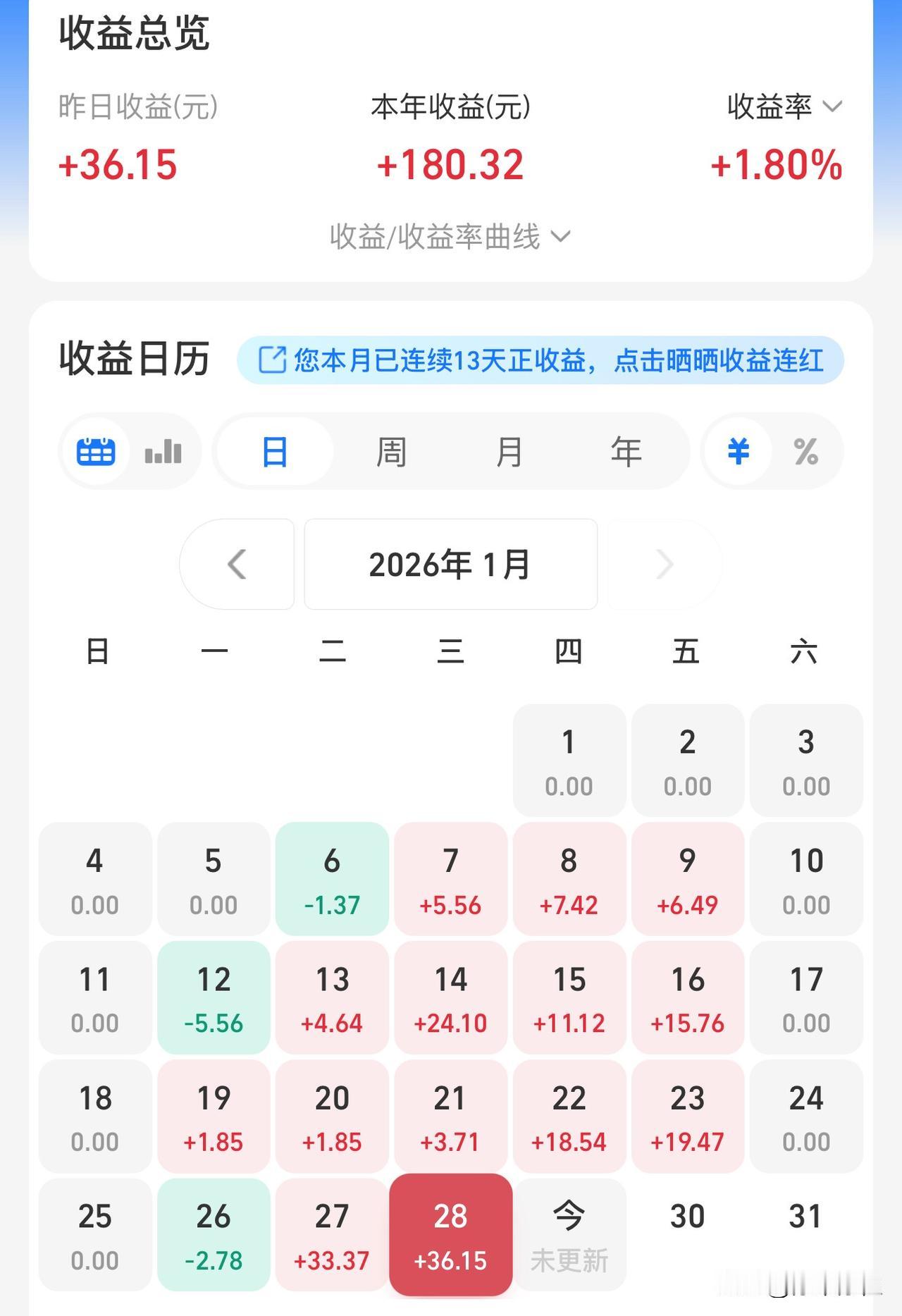Toggle earnings display to yuan mode
This screenshot has width=902, height=1316.
point(737,451)
